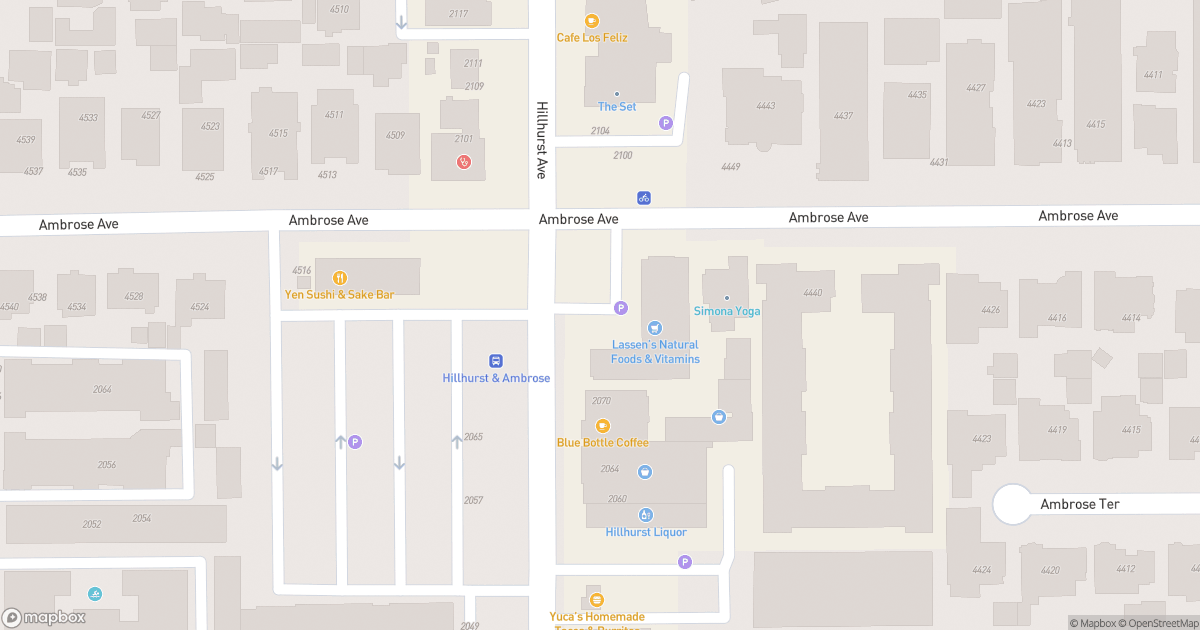The image size is (1200, 630).
Task: Tap the Blue Bottle Coffee marker
Action: pos(602,426)
